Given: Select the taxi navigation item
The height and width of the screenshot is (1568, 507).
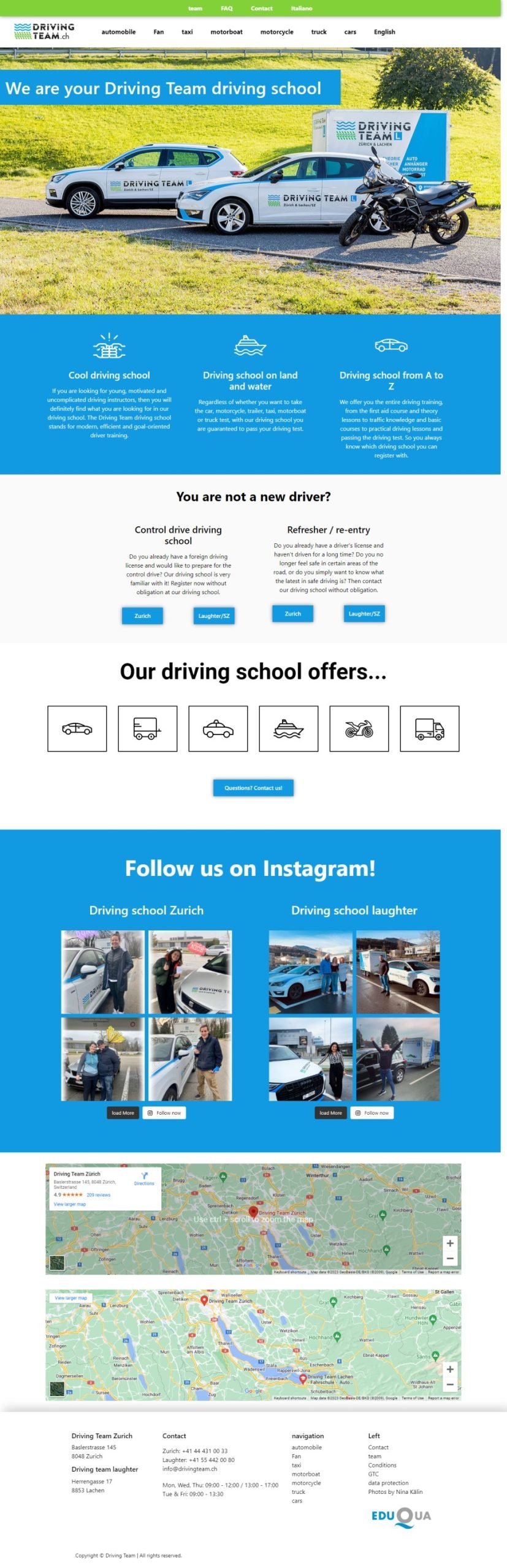Looking at the screenshot, I should tap(187, 32).
